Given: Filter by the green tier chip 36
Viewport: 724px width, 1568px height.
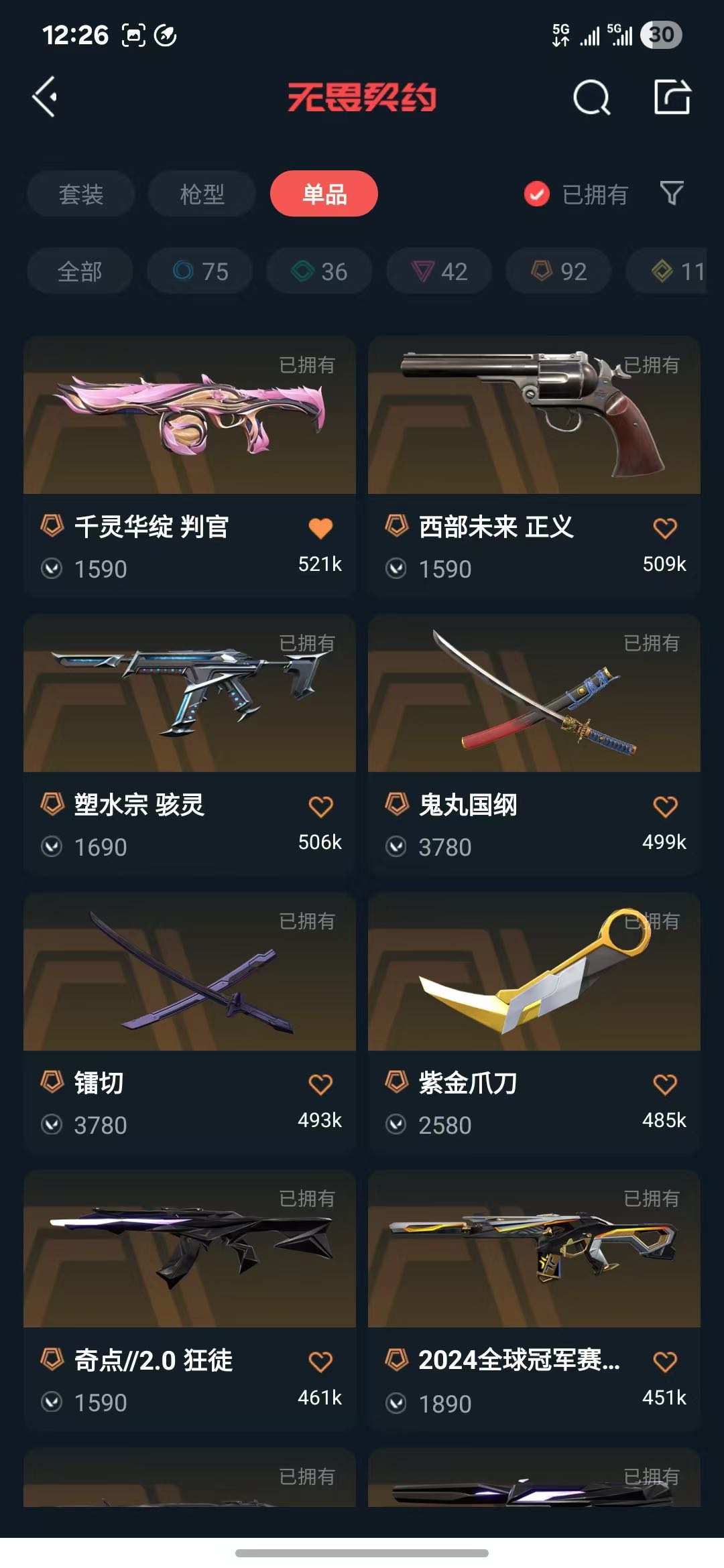Looking at the screenshot, I should (x=319, y=271).
